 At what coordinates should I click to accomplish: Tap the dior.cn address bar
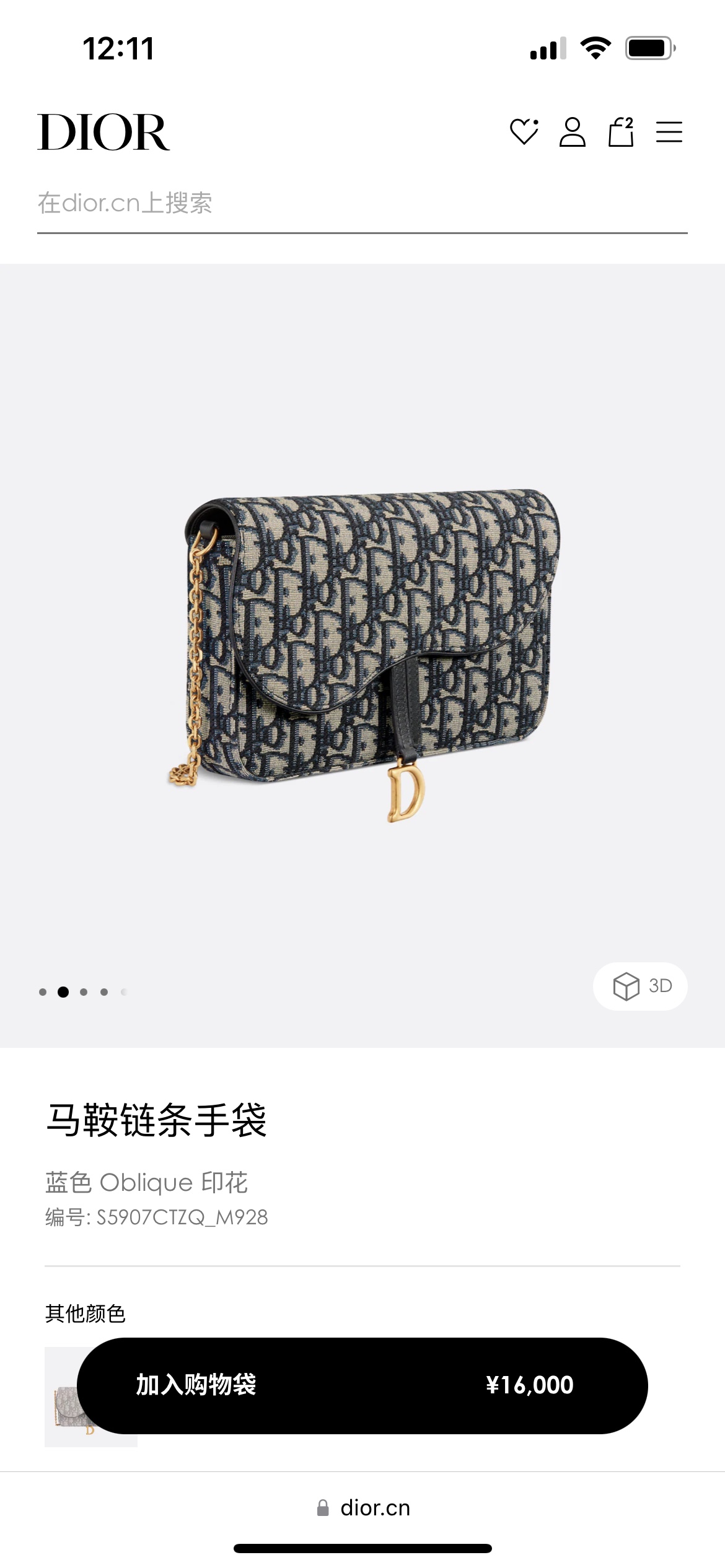click(x=363, y=1508)
